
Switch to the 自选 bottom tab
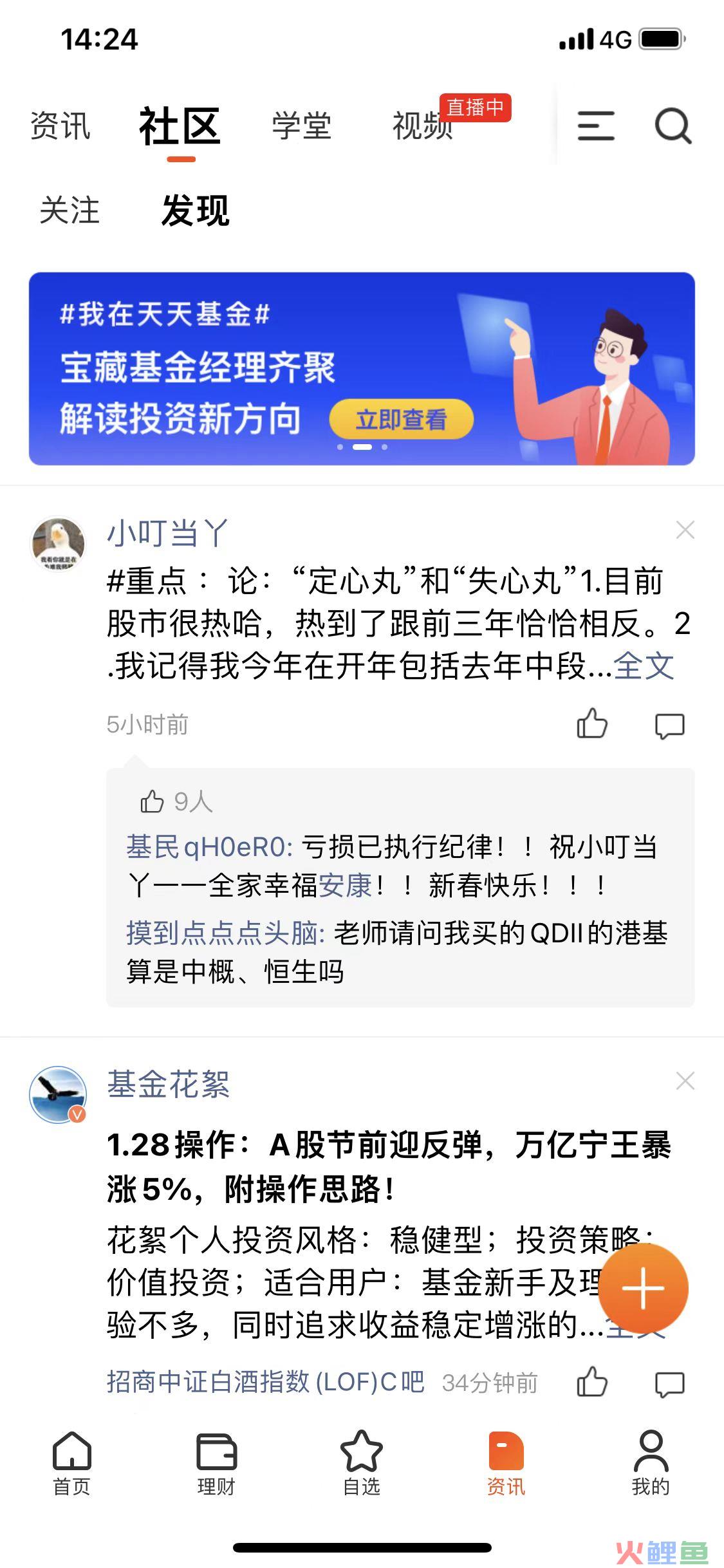[361, 1464]
